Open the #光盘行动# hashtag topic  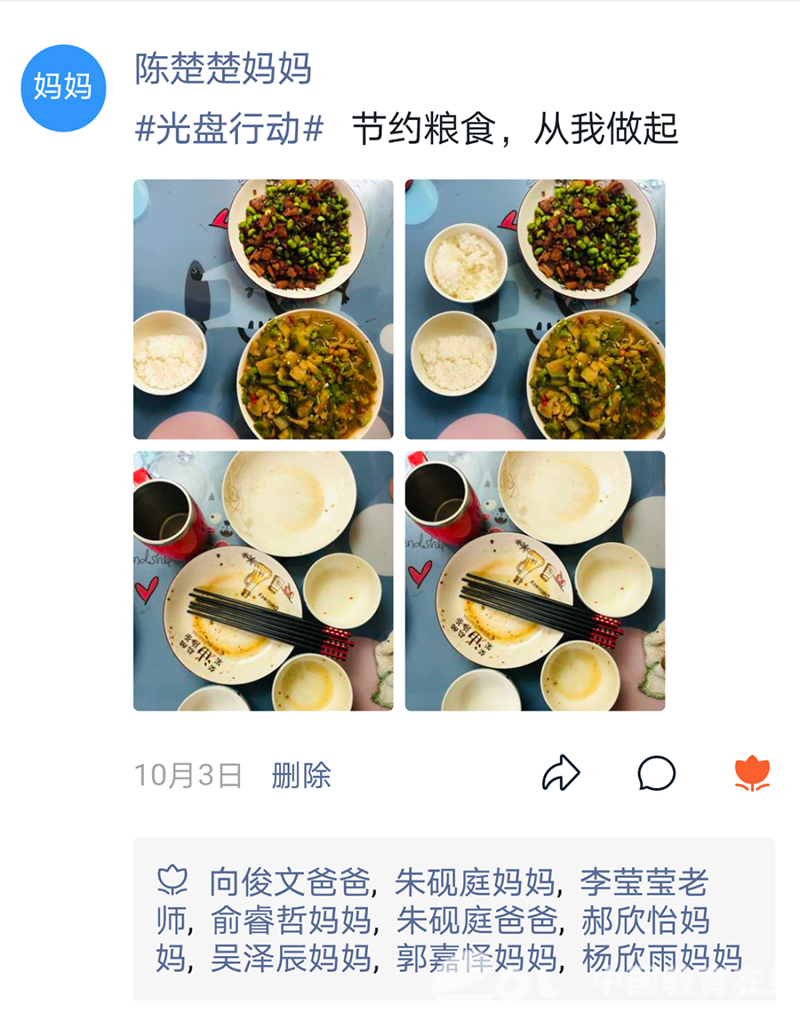point(230,129)
